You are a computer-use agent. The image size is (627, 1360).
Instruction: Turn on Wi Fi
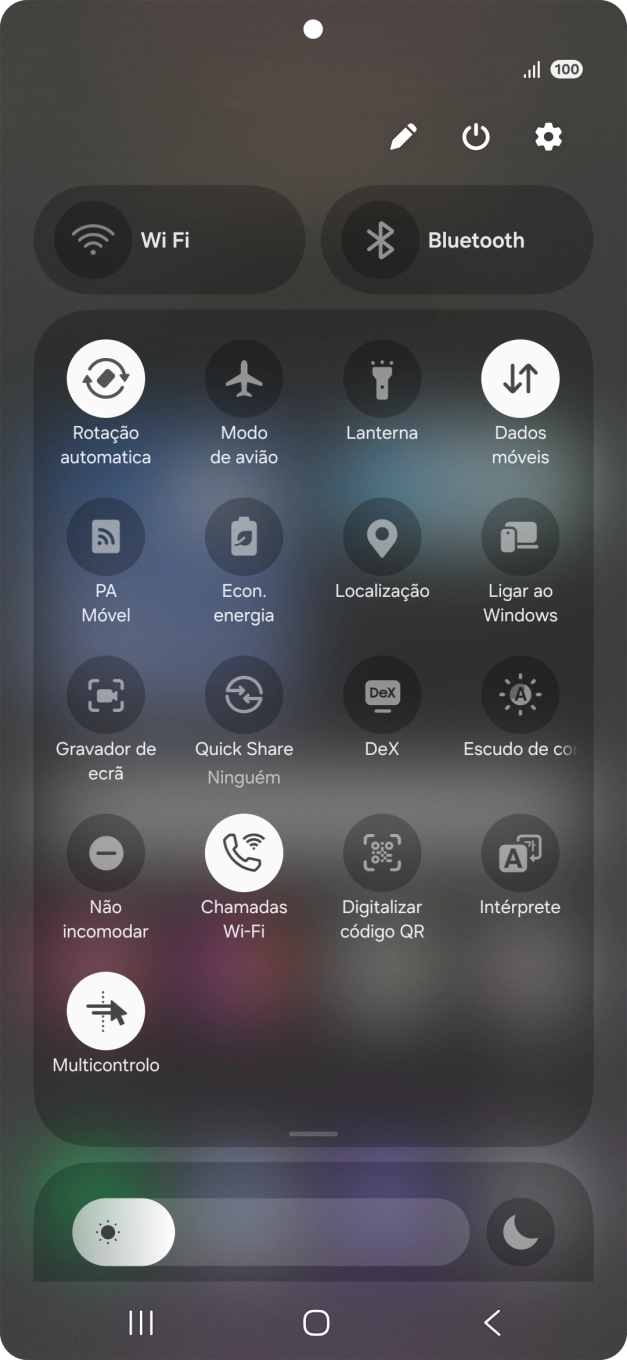pyautogui.click(x=93, y=240)
